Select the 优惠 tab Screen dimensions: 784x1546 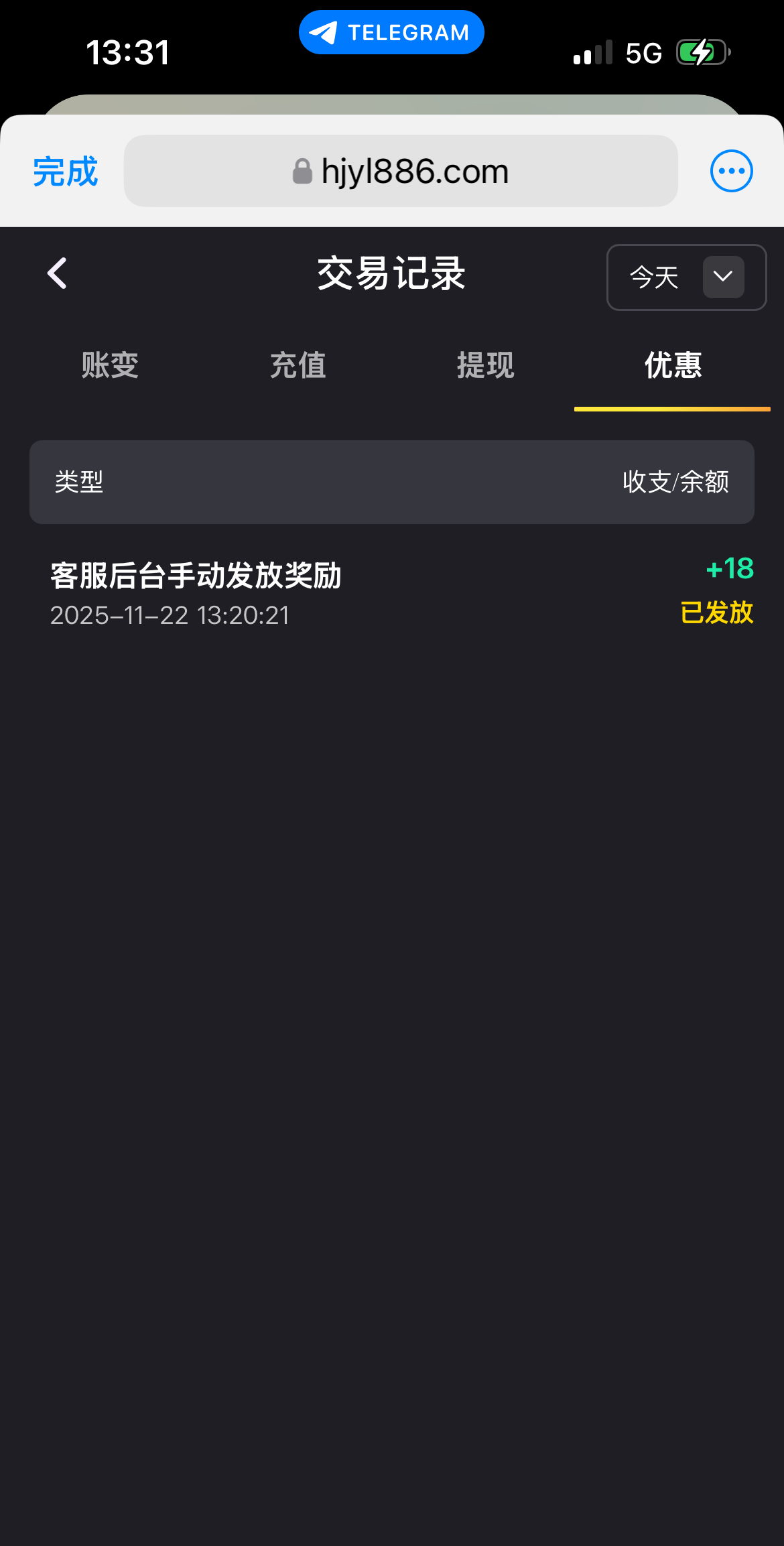coord(673,366)
